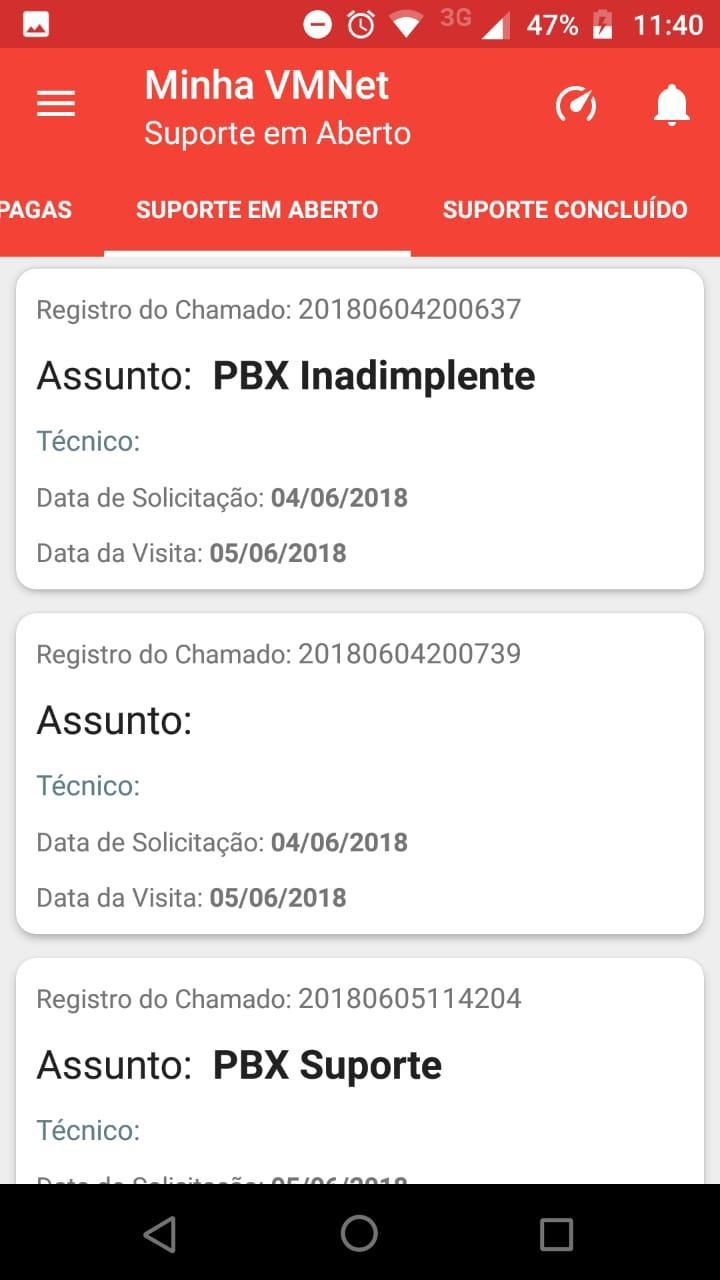Switch to the Suporte Concluído tab
The width and height of the screenshot is (720, 1280).
pyautogui.click(x=565, y=210)
